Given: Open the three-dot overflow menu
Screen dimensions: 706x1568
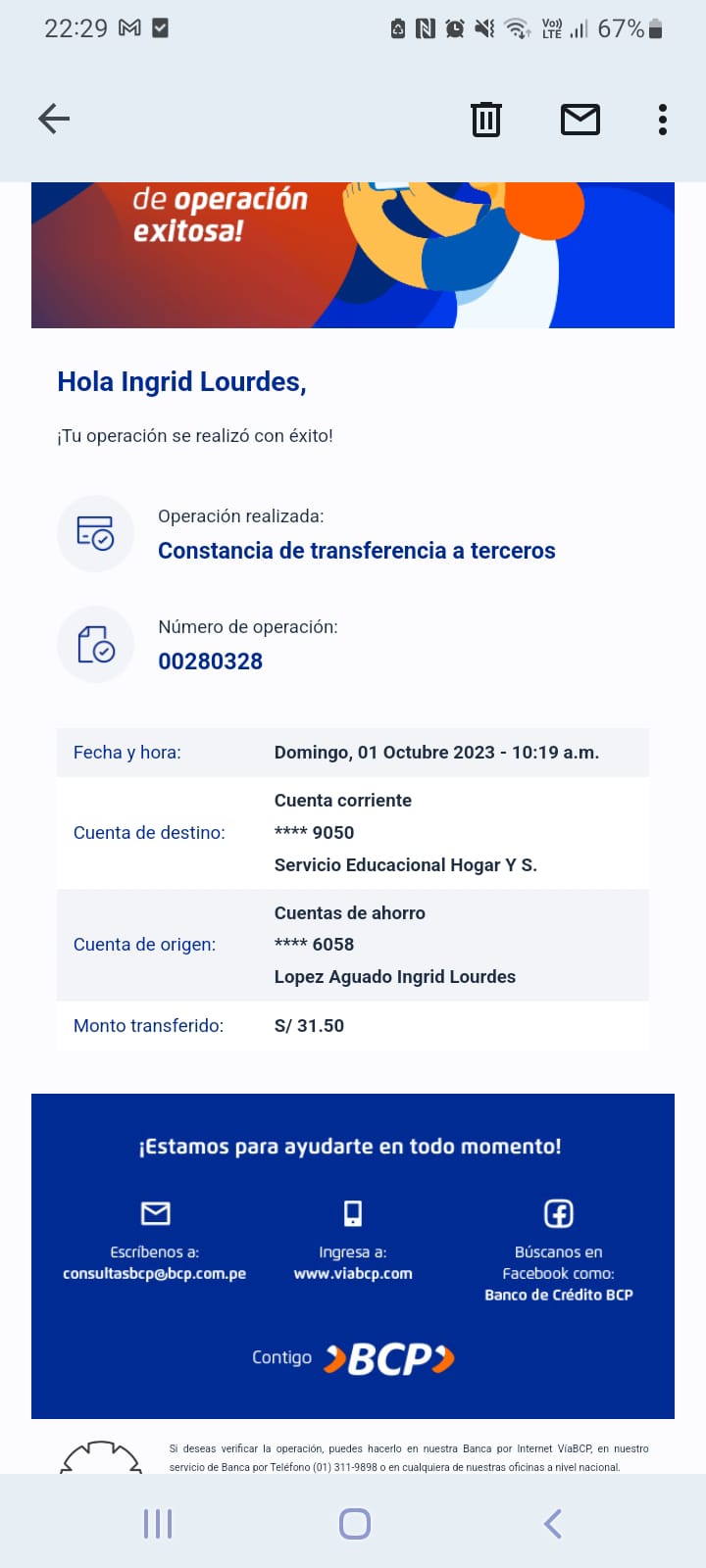Looking at the screenshot, I should (x=663, y=120).
